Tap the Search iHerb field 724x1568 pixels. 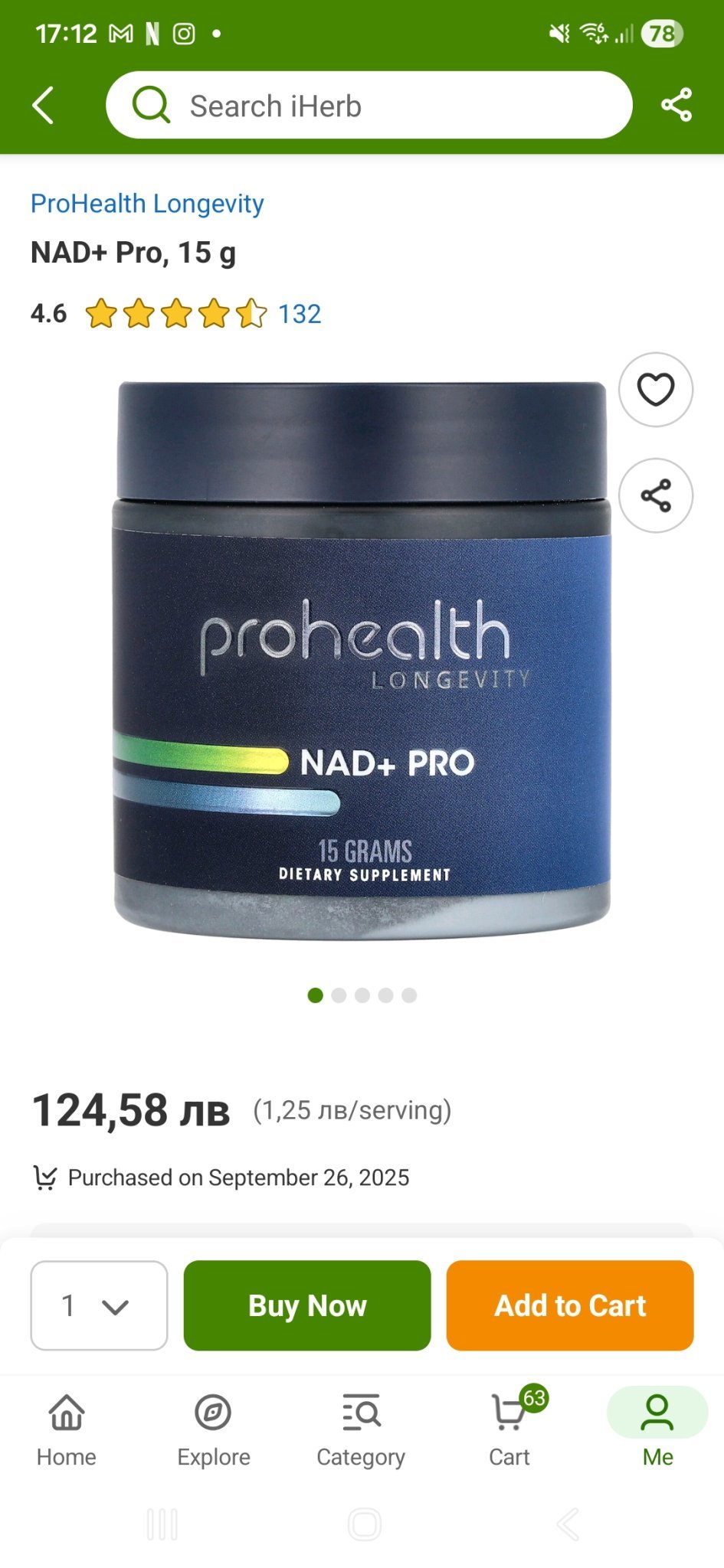[368, 106]
